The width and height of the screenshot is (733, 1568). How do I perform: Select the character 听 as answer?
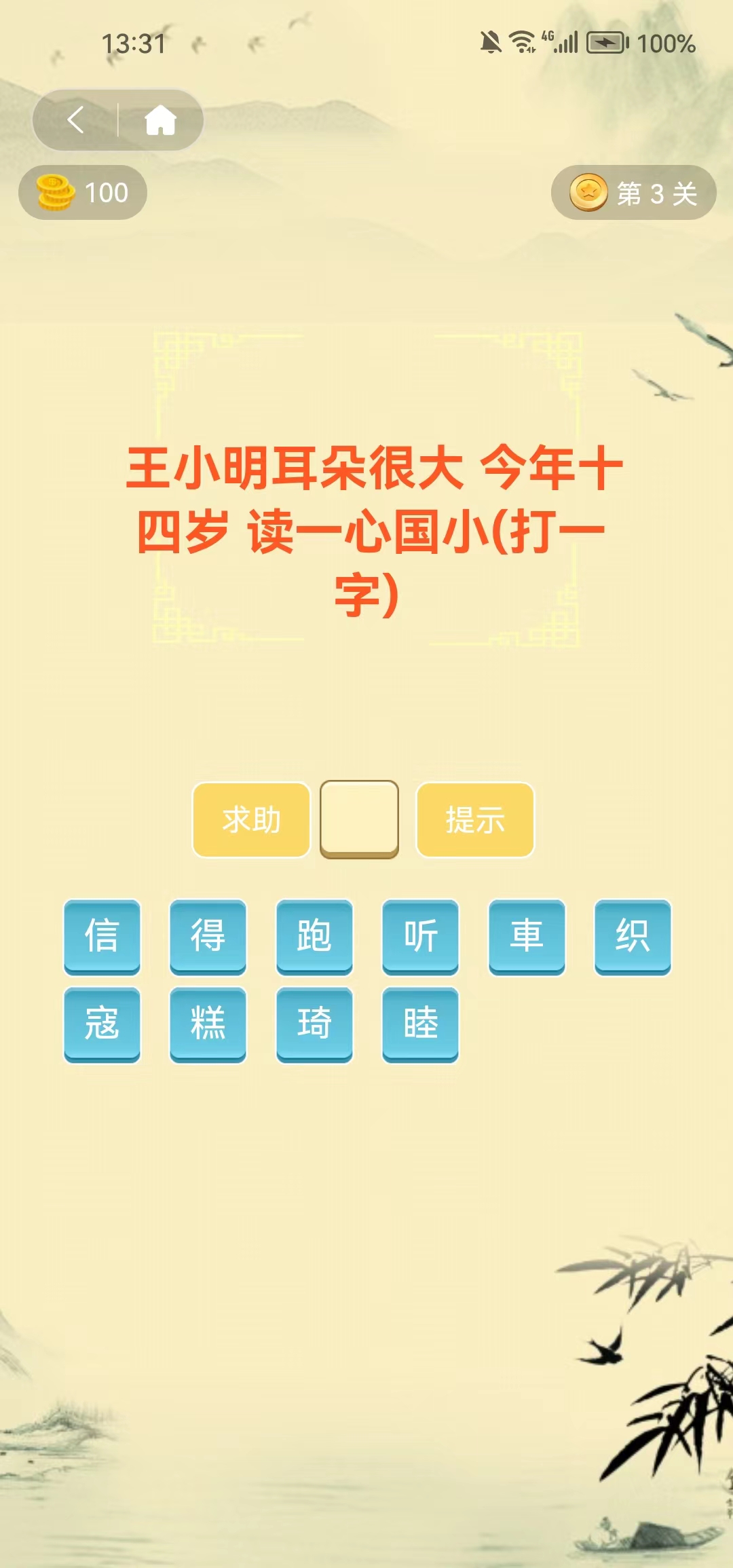[420, 936]
